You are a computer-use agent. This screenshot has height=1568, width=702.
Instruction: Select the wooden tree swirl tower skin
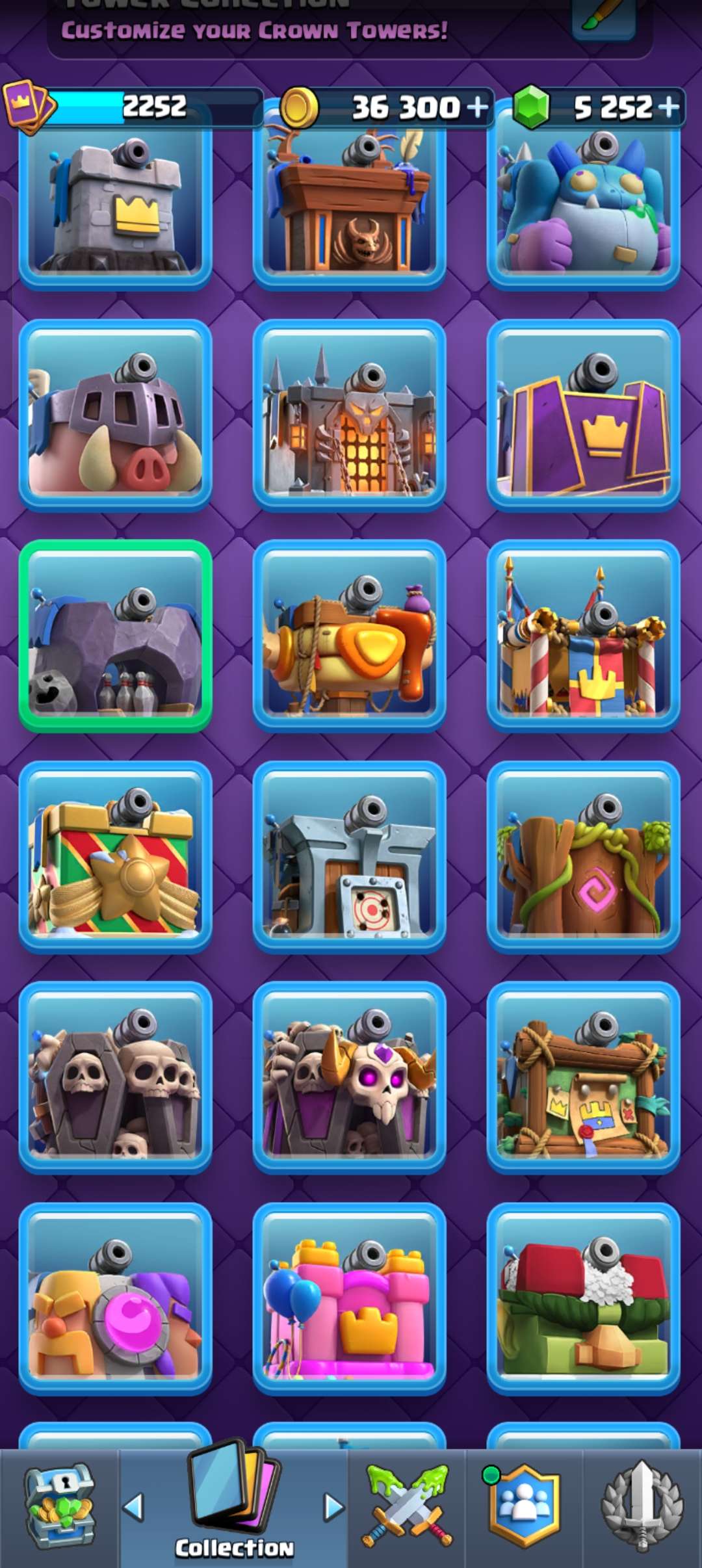(x=583, y=857)
